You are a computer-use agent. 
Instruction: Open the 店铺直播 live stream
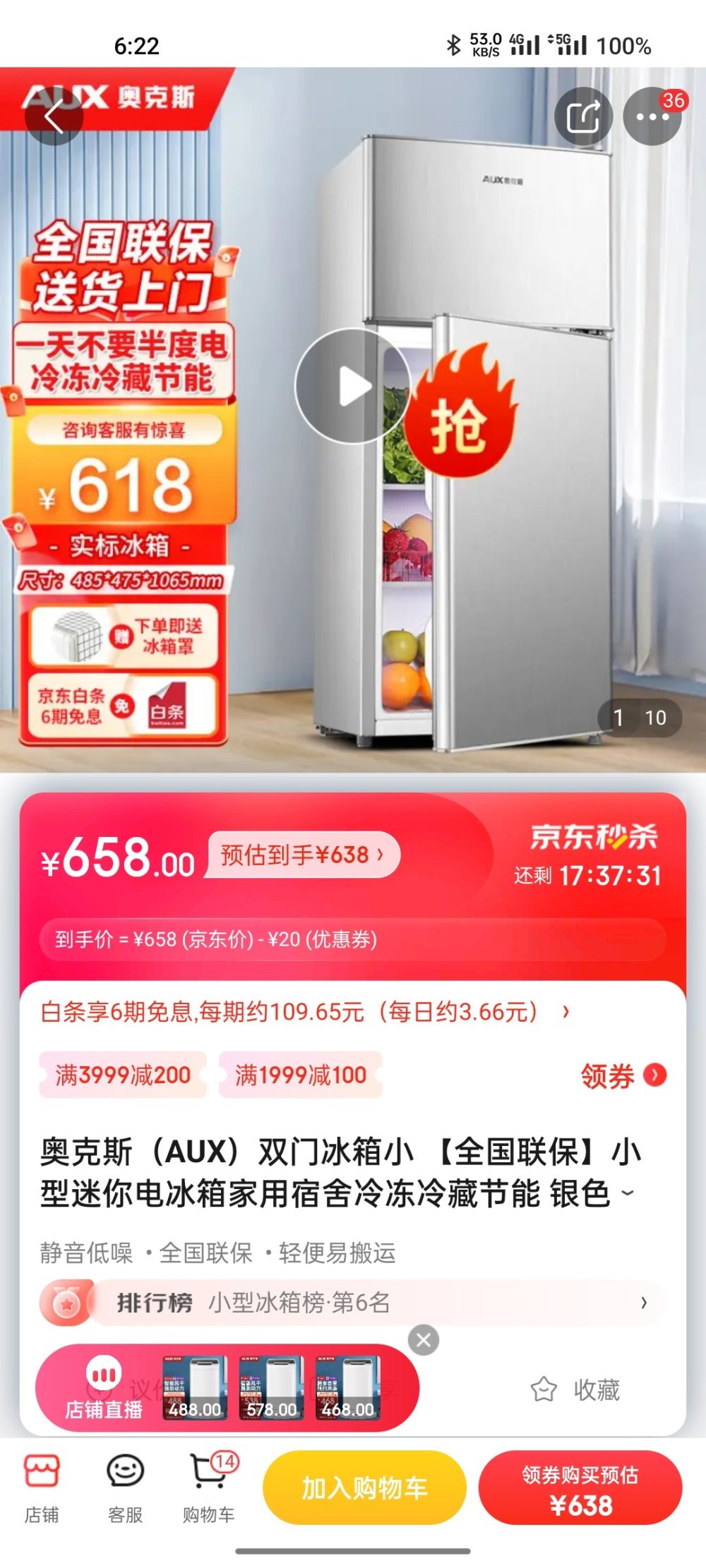(x=104, y=1389)
